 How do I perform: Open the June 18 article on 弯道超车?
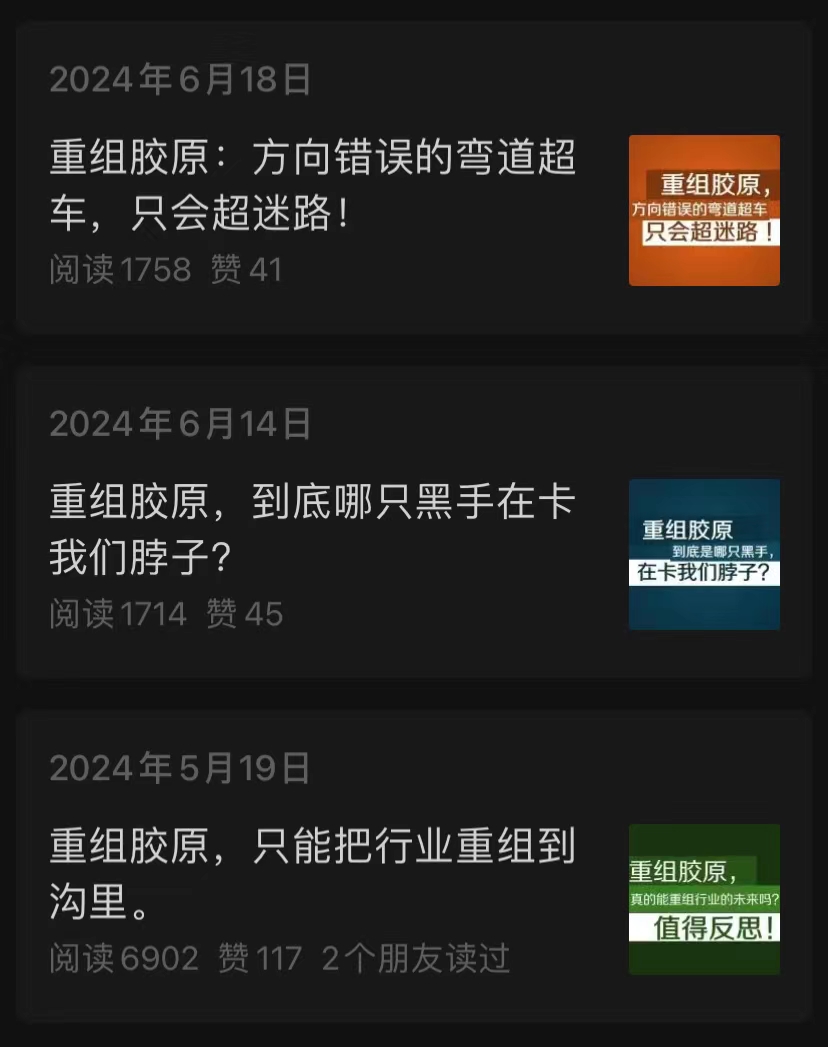point(313,185)
